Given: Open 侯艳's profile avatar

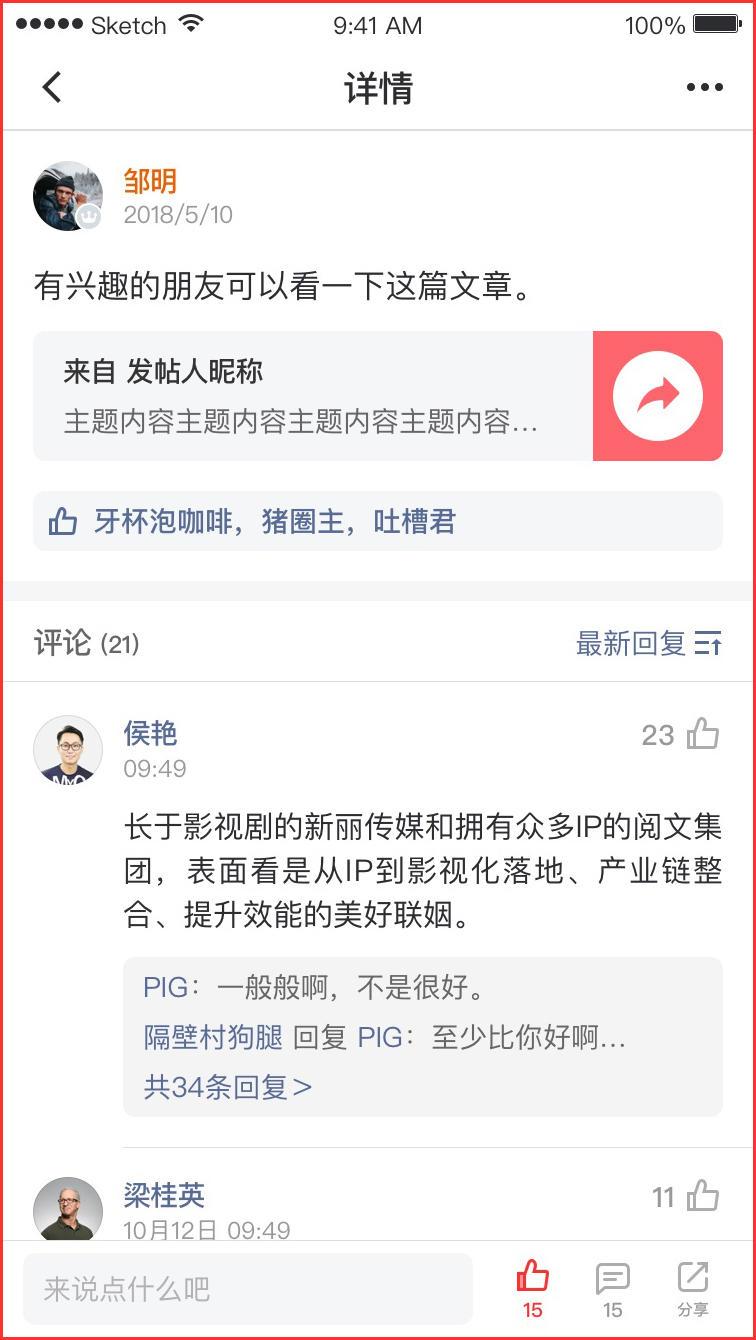Looking at the screenshot, I should [68, 750].
